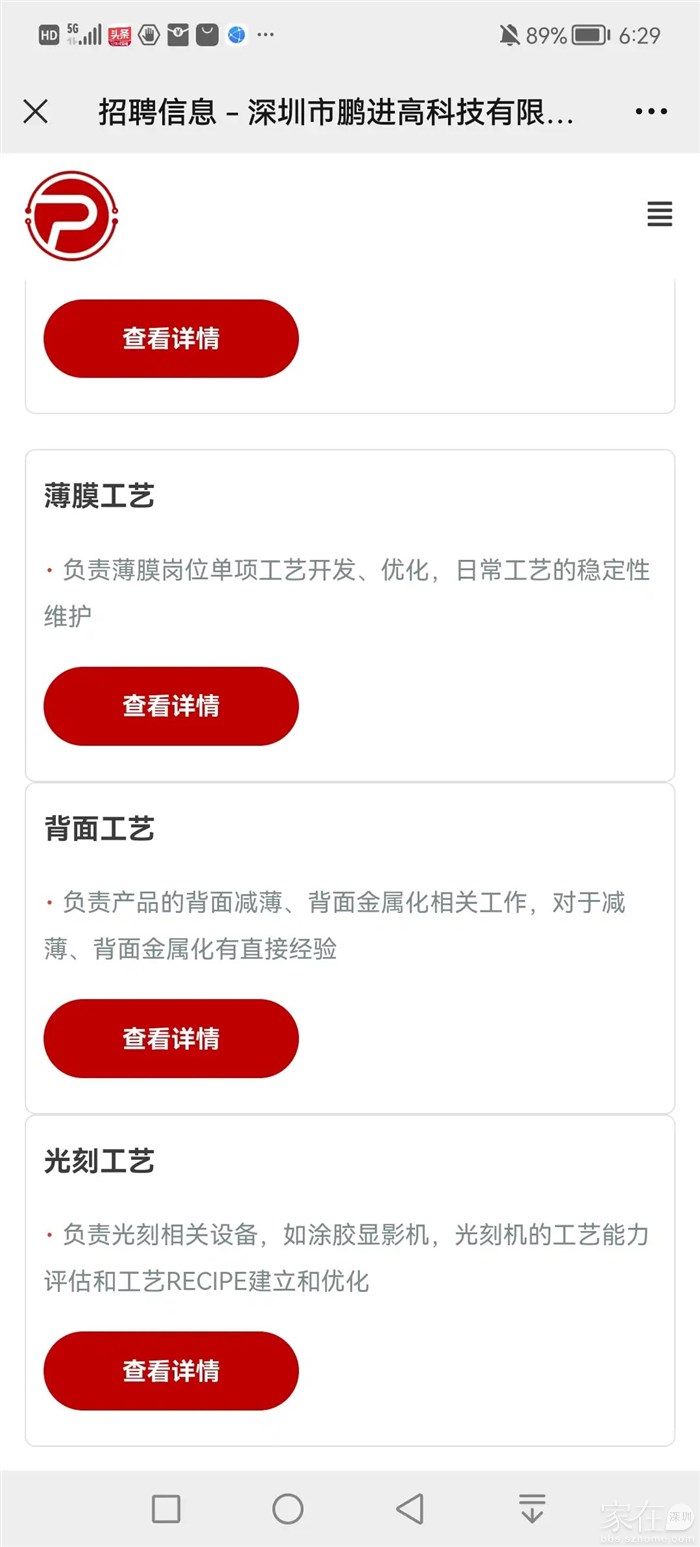View details for 薄膜工艺 position
The image size is (700, 1547).
pyautogui.click(x=171, y=706)
